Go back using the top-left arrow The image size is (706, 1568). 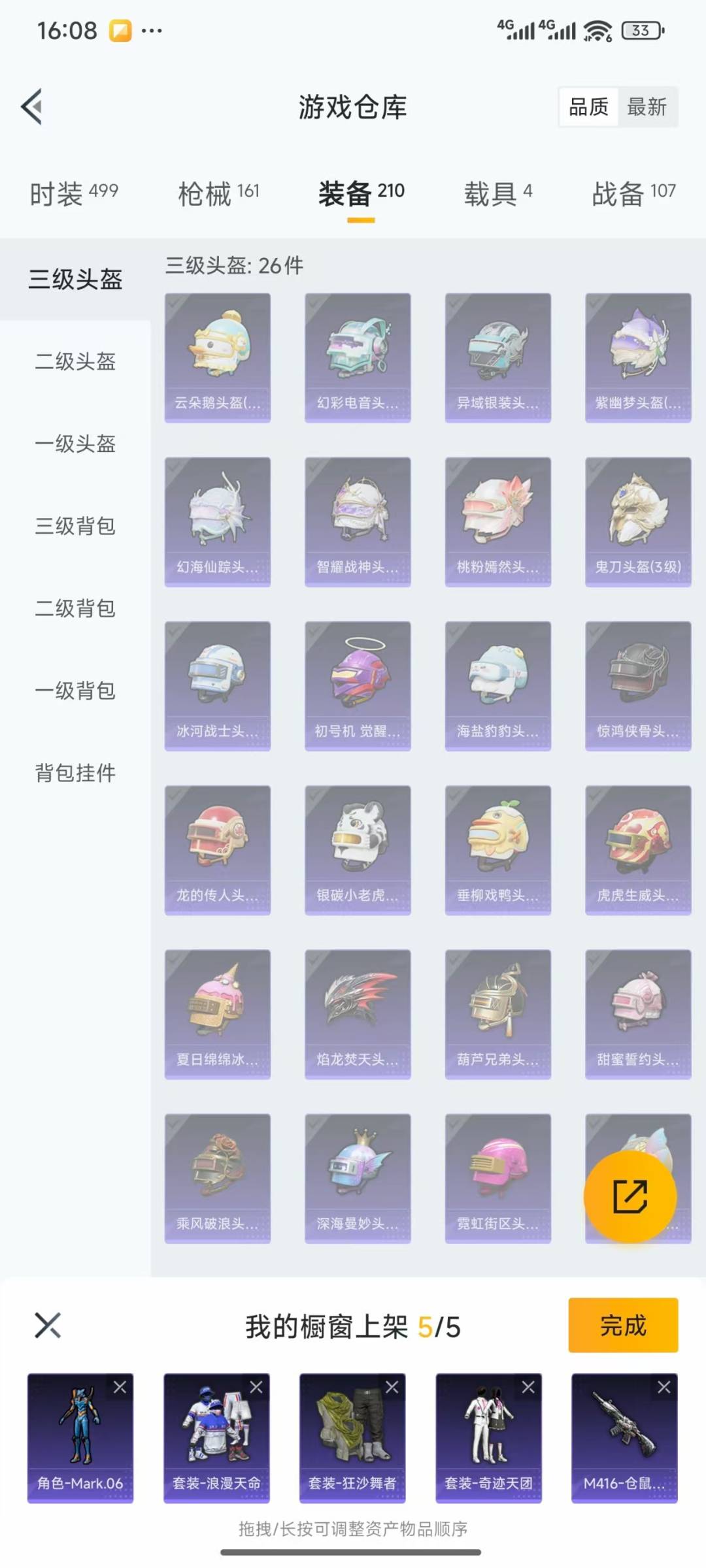point(33,106)
